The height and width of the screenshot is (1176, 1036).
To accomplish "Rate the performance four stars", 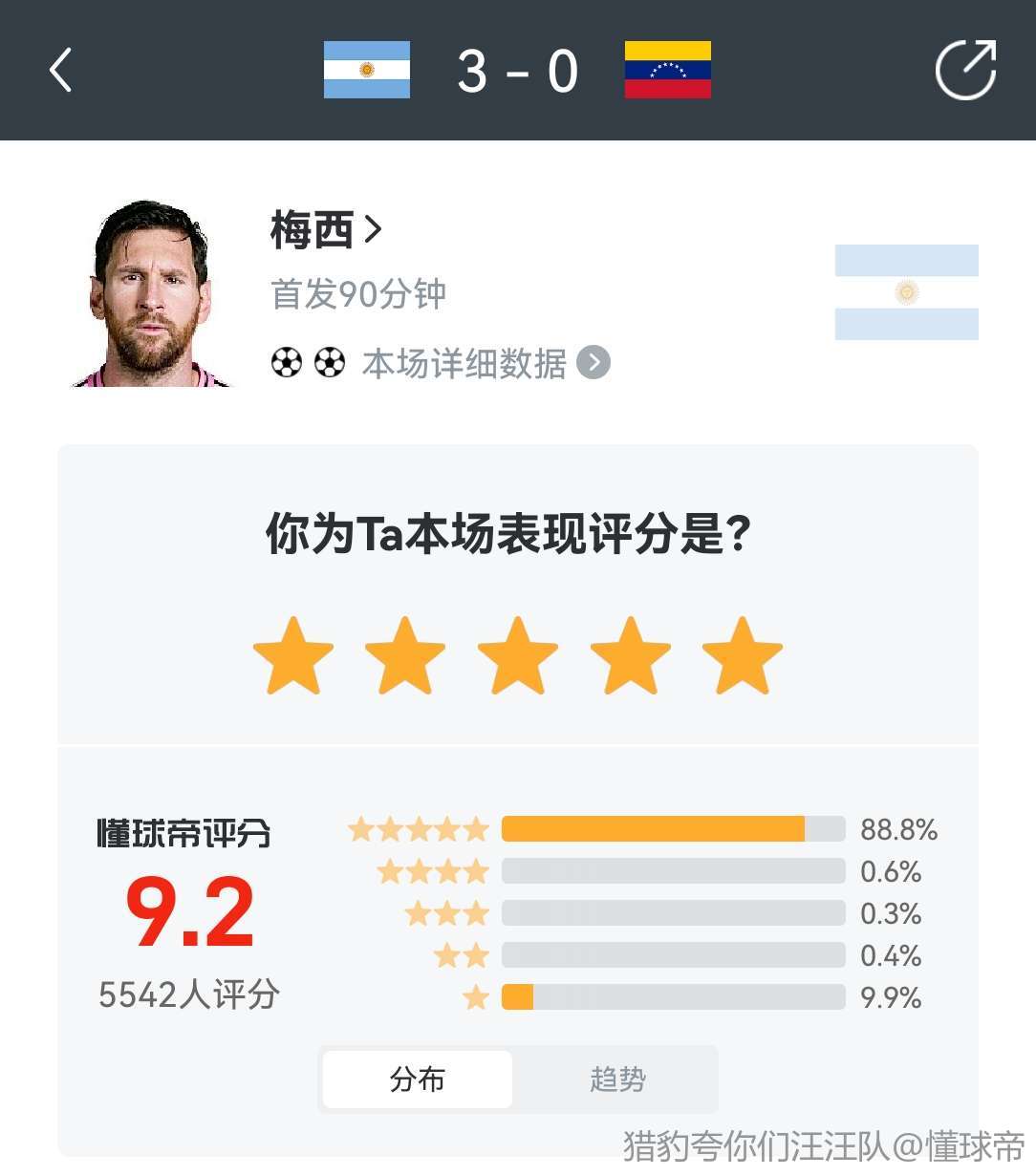I will click(x=631, y=656).
